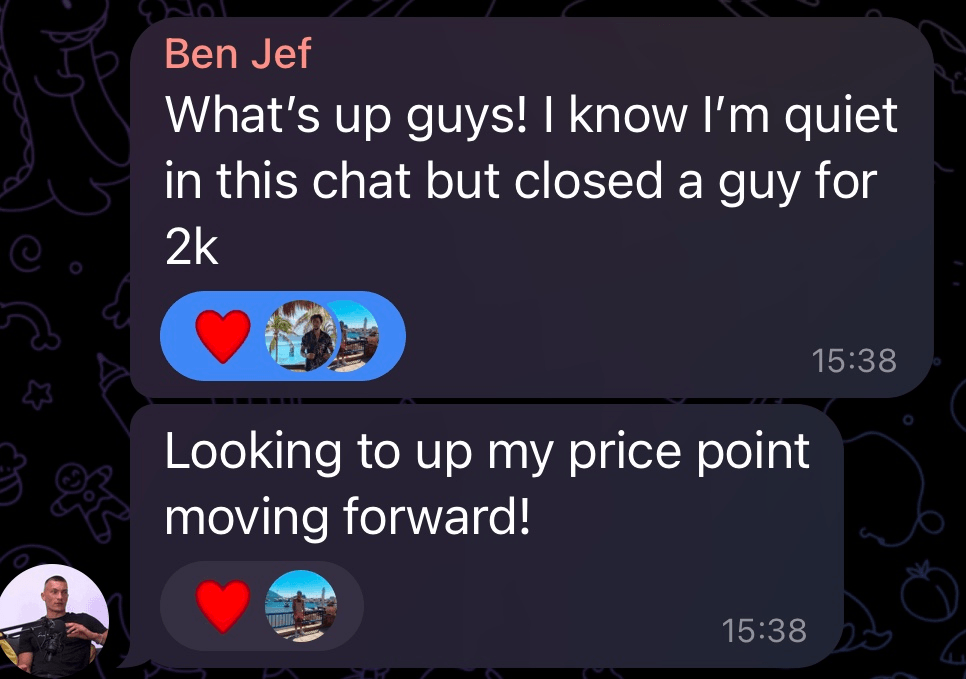Tap heart reaction on price point message
The height and width of the screenshot is (679, 966).
[222, 605]
